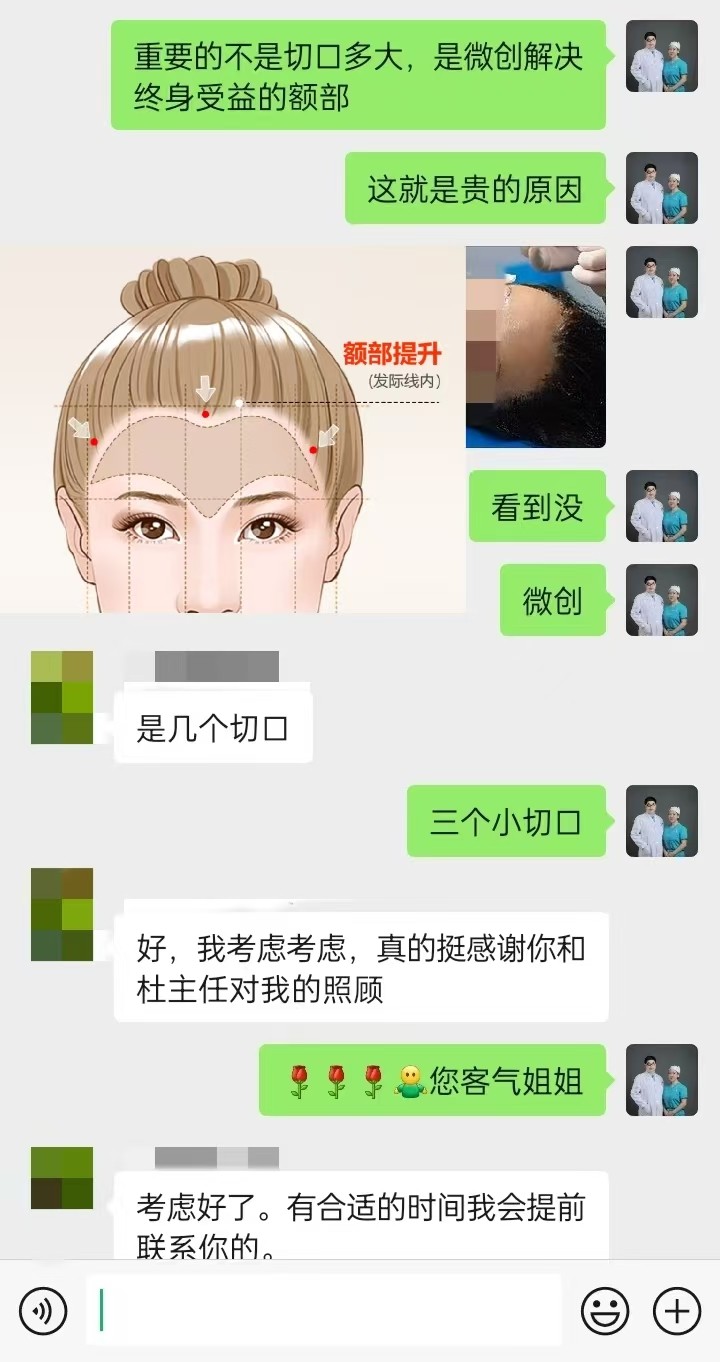This screenshot has height=1362, width=720.
Task: Open the plus attachments menu
Action: 677,1310
